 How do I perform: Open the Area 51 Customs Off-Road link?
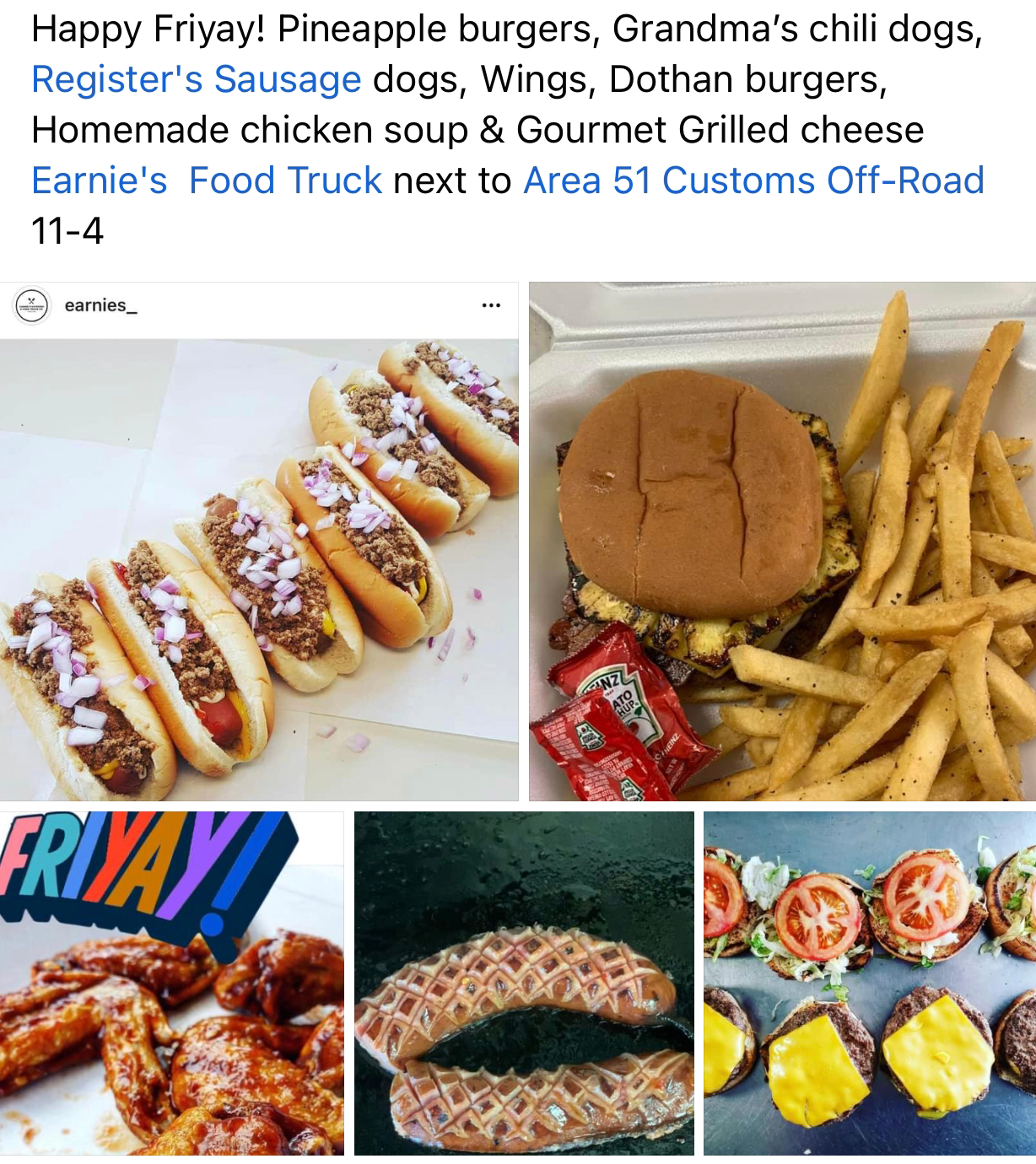coord(753,181)
